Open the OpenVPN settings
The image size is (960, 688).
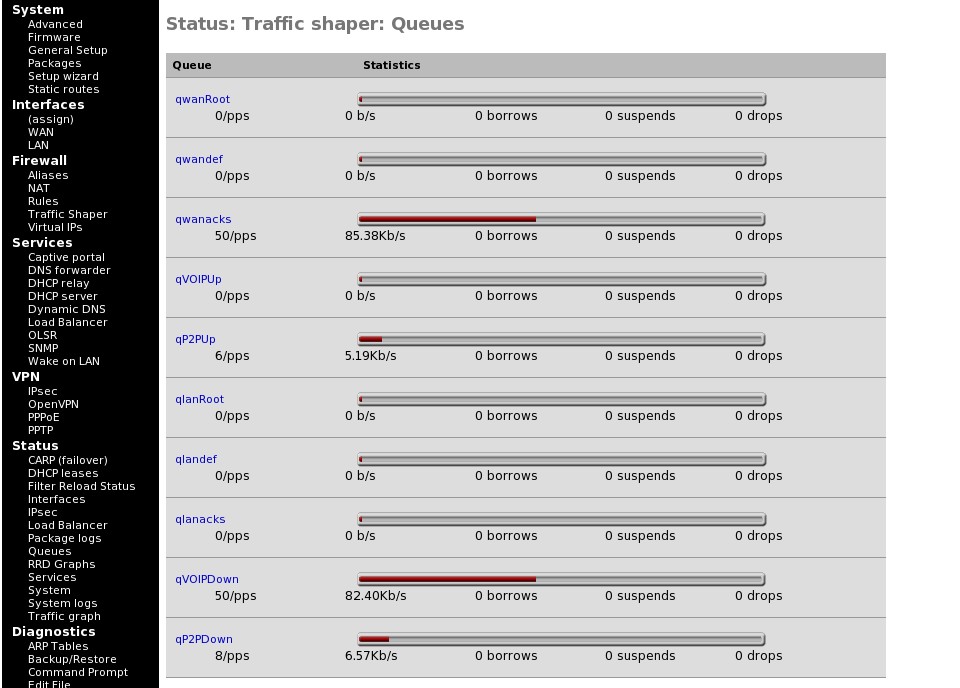tap(53, 404)
